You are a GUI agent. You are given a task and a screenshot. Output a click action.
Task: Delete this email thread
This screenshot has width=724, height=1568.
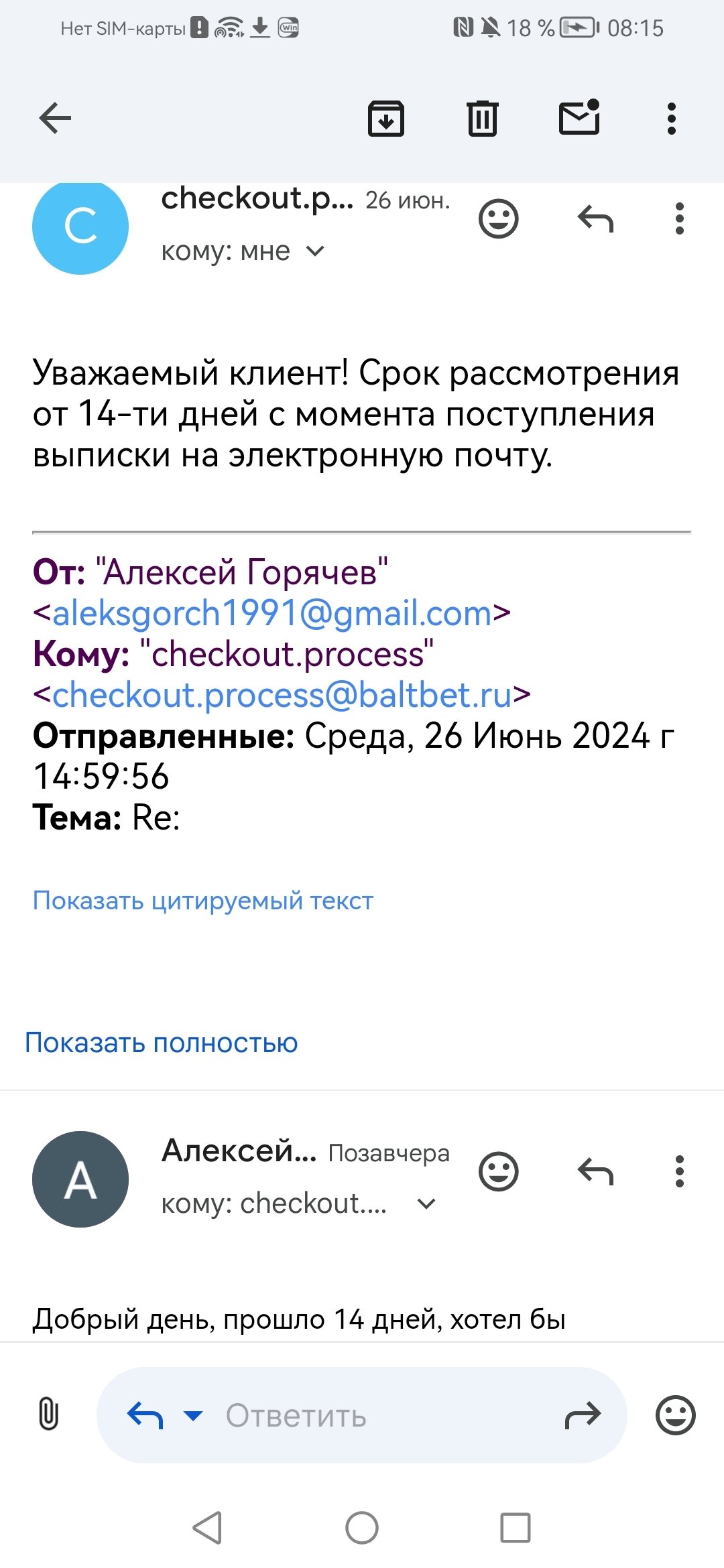[x=482, y=119]
